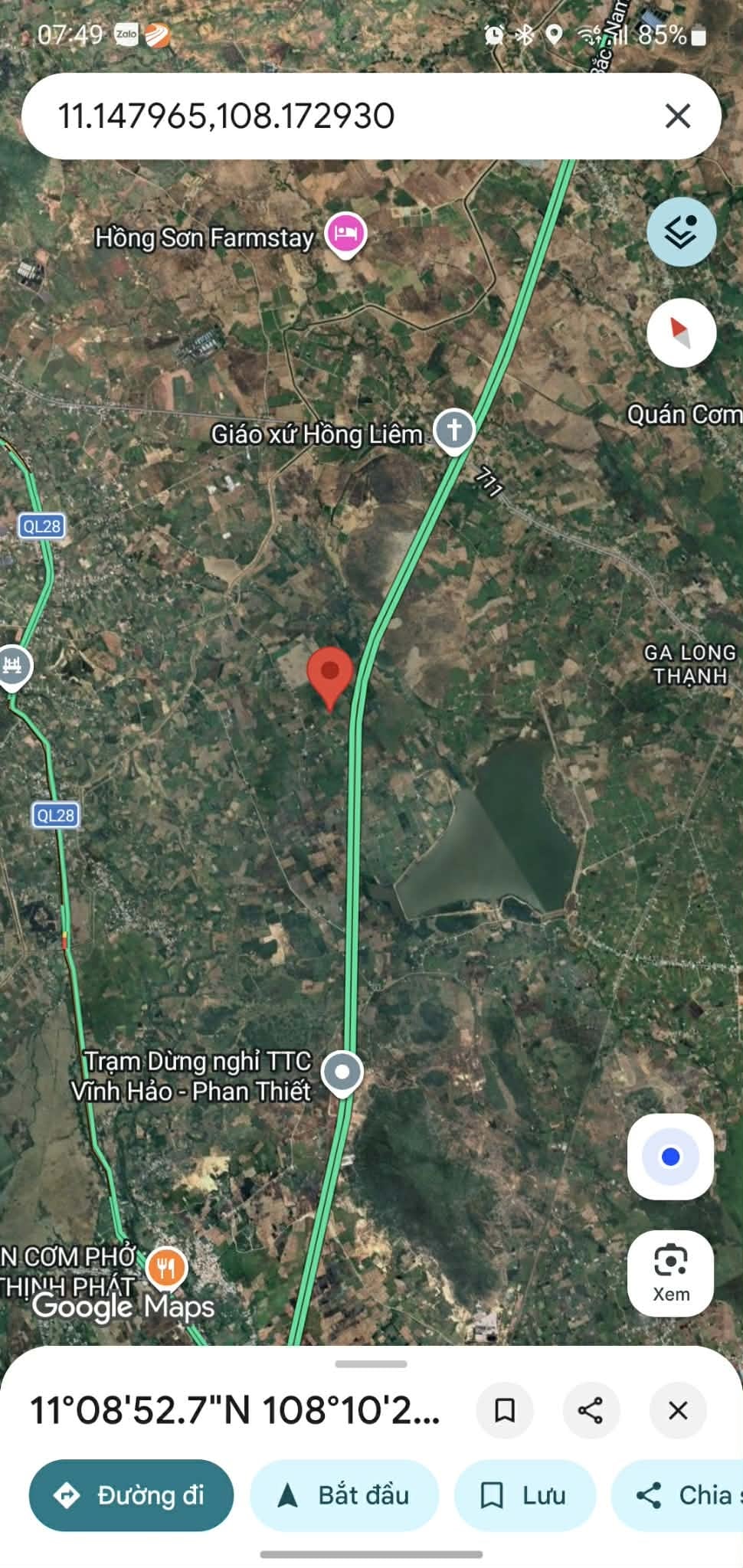Share this location via share icon
The height and width of the screenshot is (1568, 743).
click(x=591, y=1409)
